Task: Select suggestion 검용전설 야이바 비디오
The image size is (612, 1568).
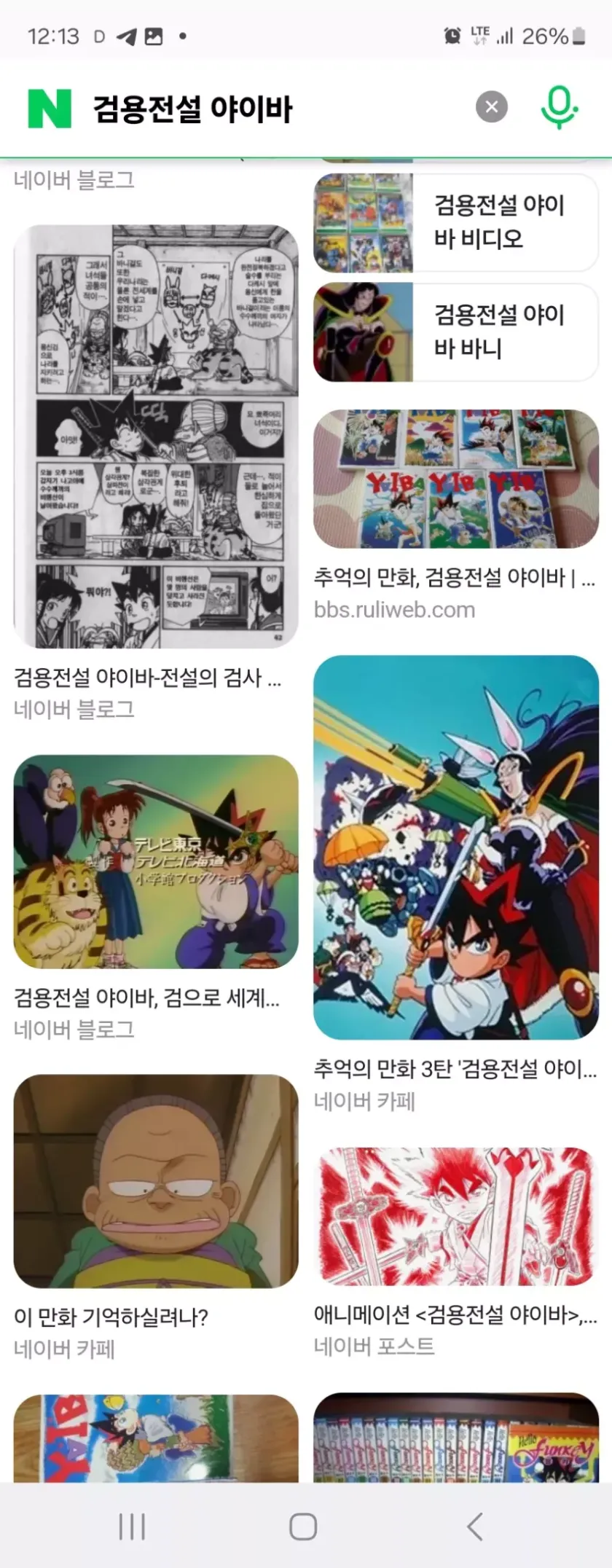Action: [x=456, y=223]
